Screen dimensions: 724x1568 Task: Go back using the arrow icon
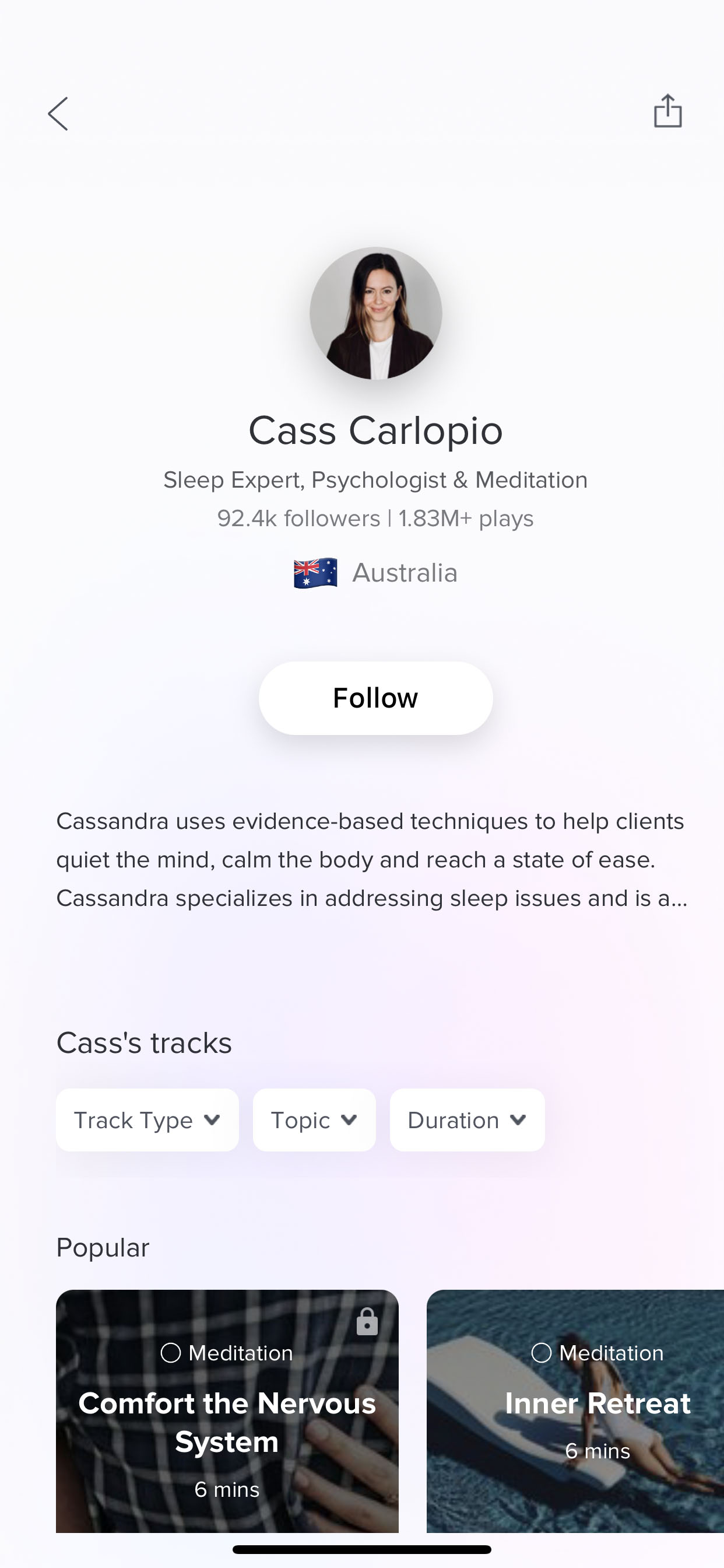point(58,114)
